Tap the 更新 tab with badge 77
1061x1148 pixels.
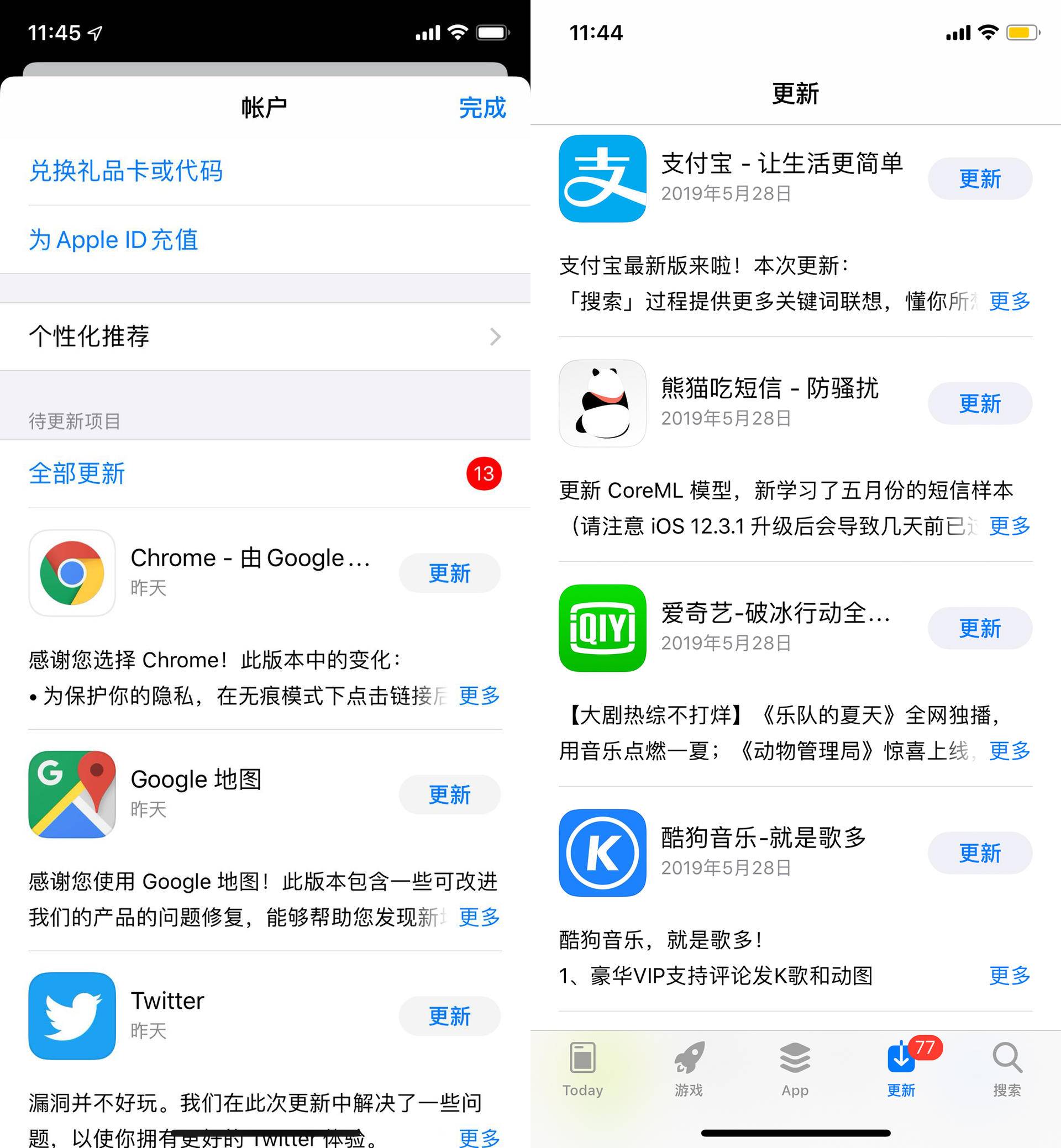point(901,1069)
